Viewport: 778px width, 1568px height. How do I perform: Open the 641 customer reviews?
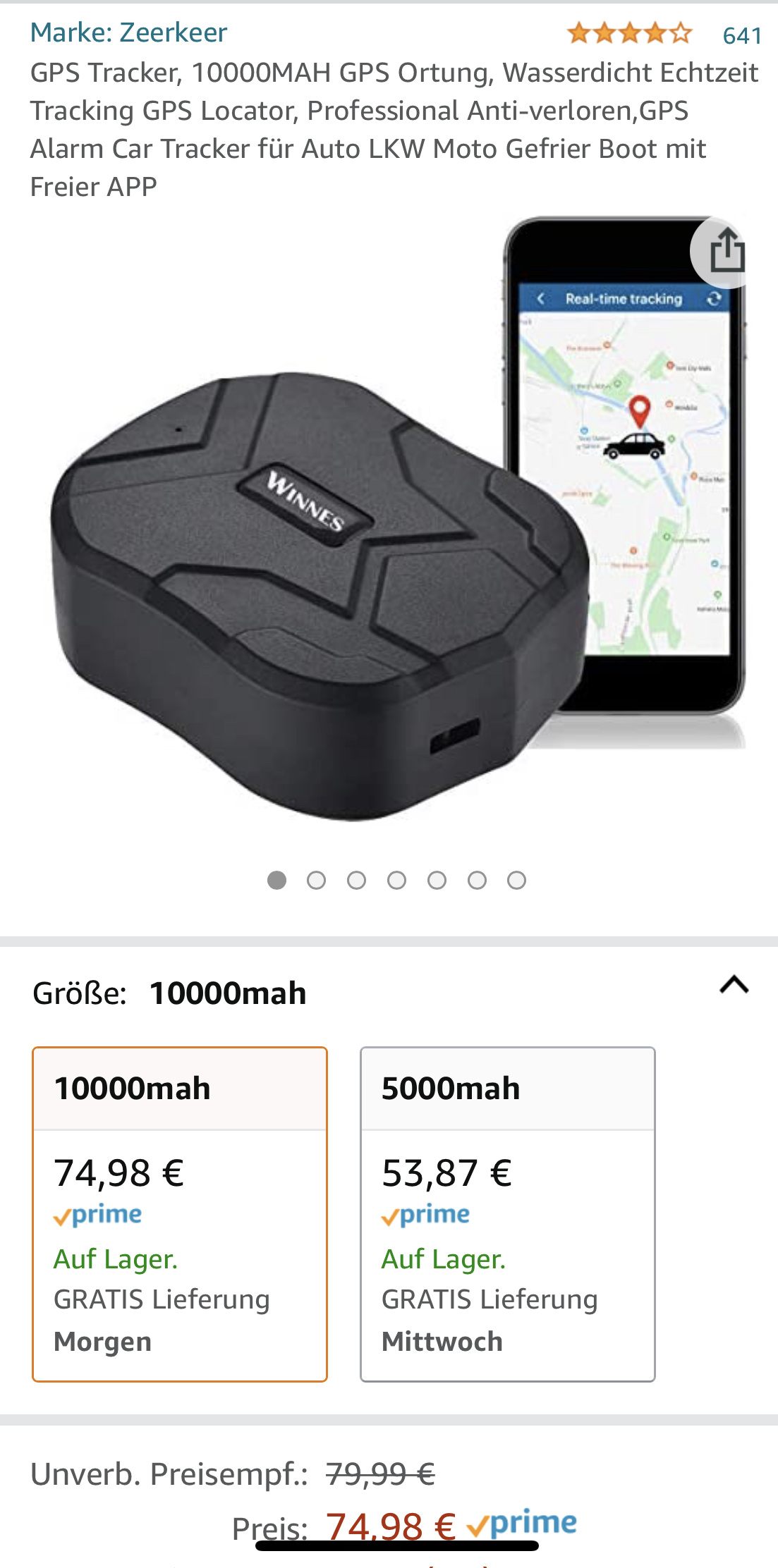pyautogui.click(x=742, y=35)
